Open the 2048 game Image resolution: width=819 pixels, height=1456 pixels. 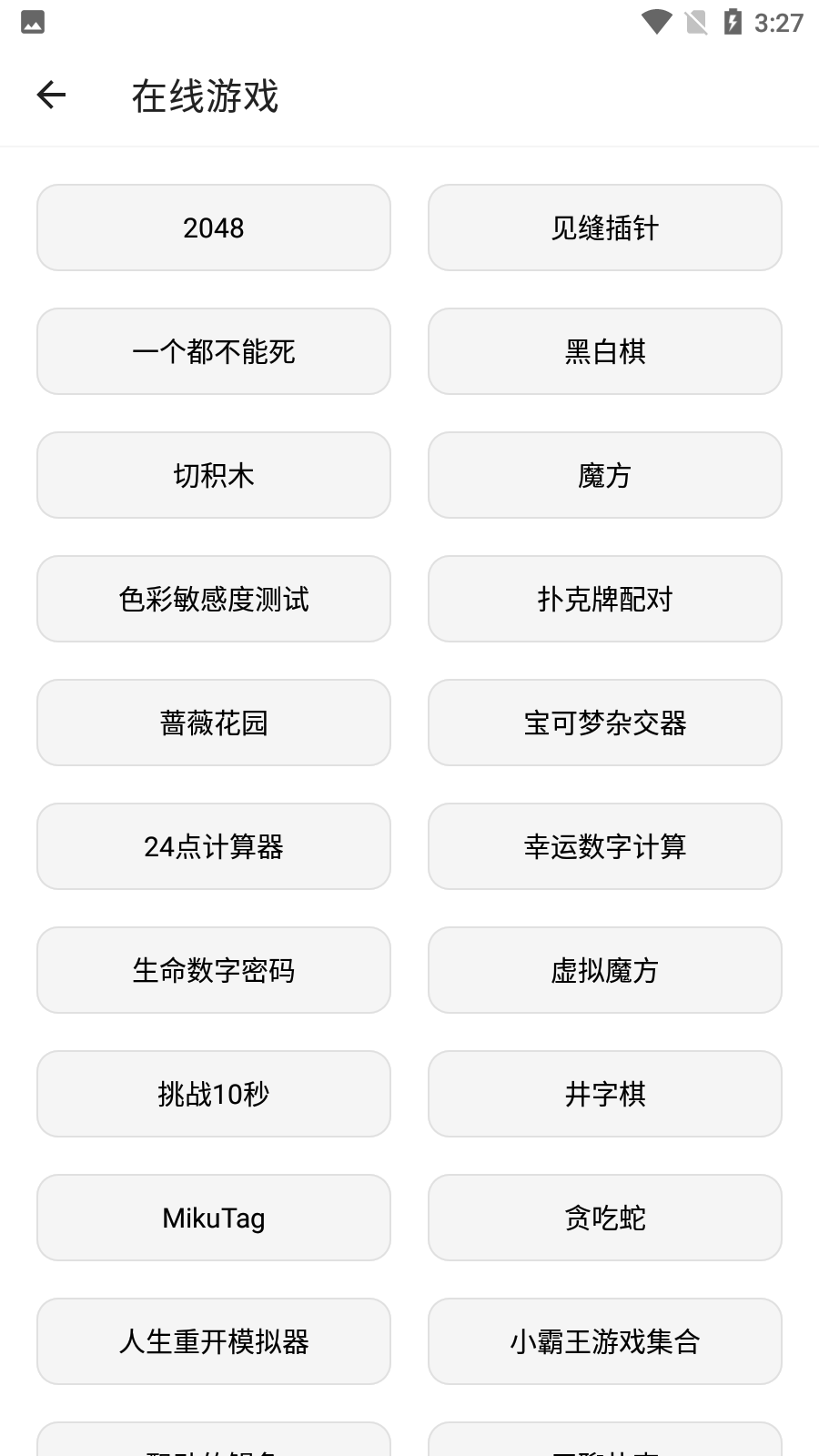coord(213,227)
